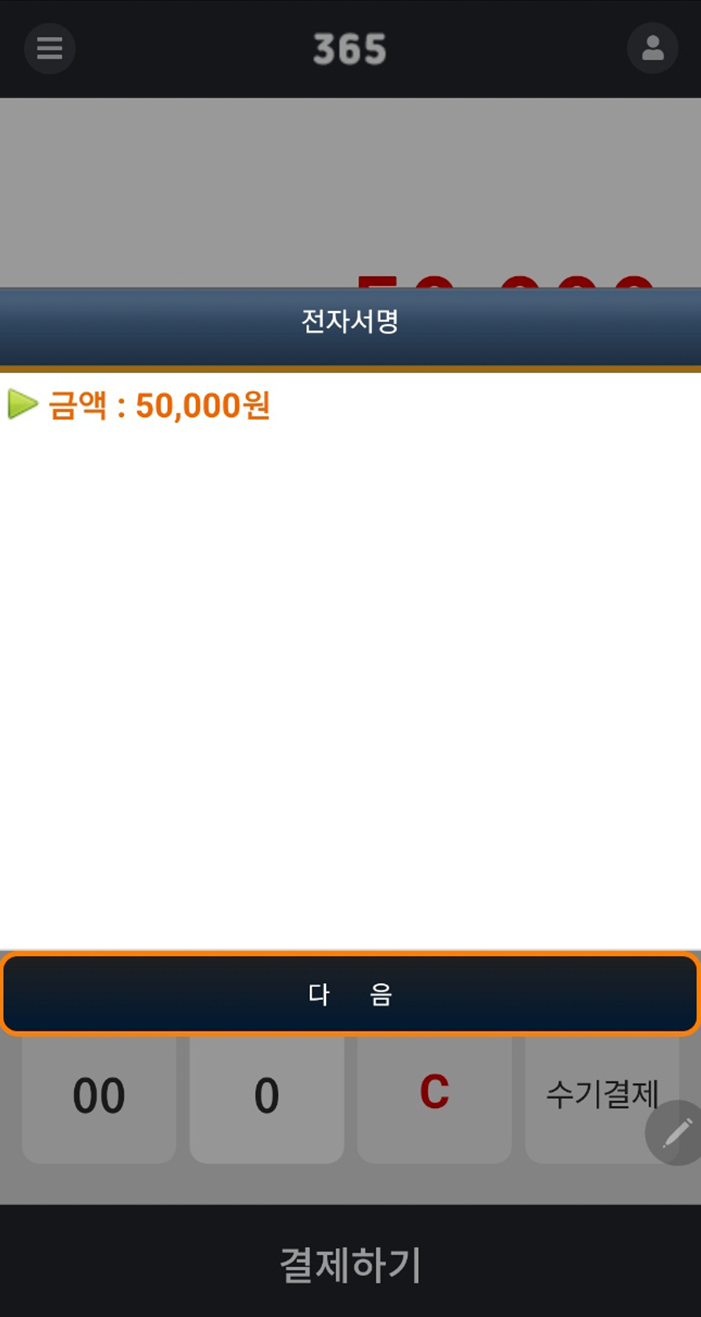Tap the pencil edit floating button
This screenshot has height=1317, width=701.
coord(677,1133)
